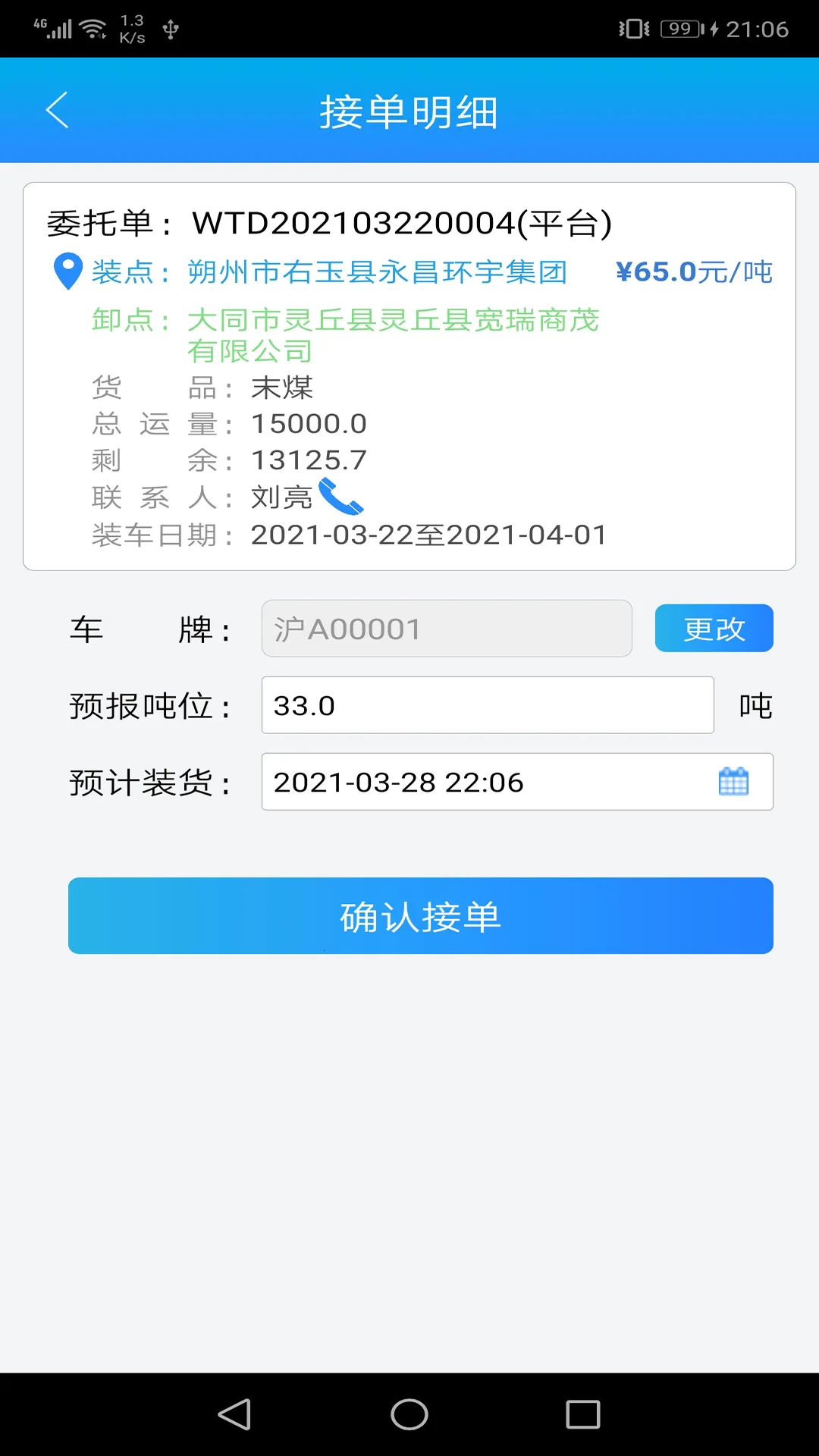Tap the license plate field 沪A00001
The image size is (819, 1456).
point(447,628)
